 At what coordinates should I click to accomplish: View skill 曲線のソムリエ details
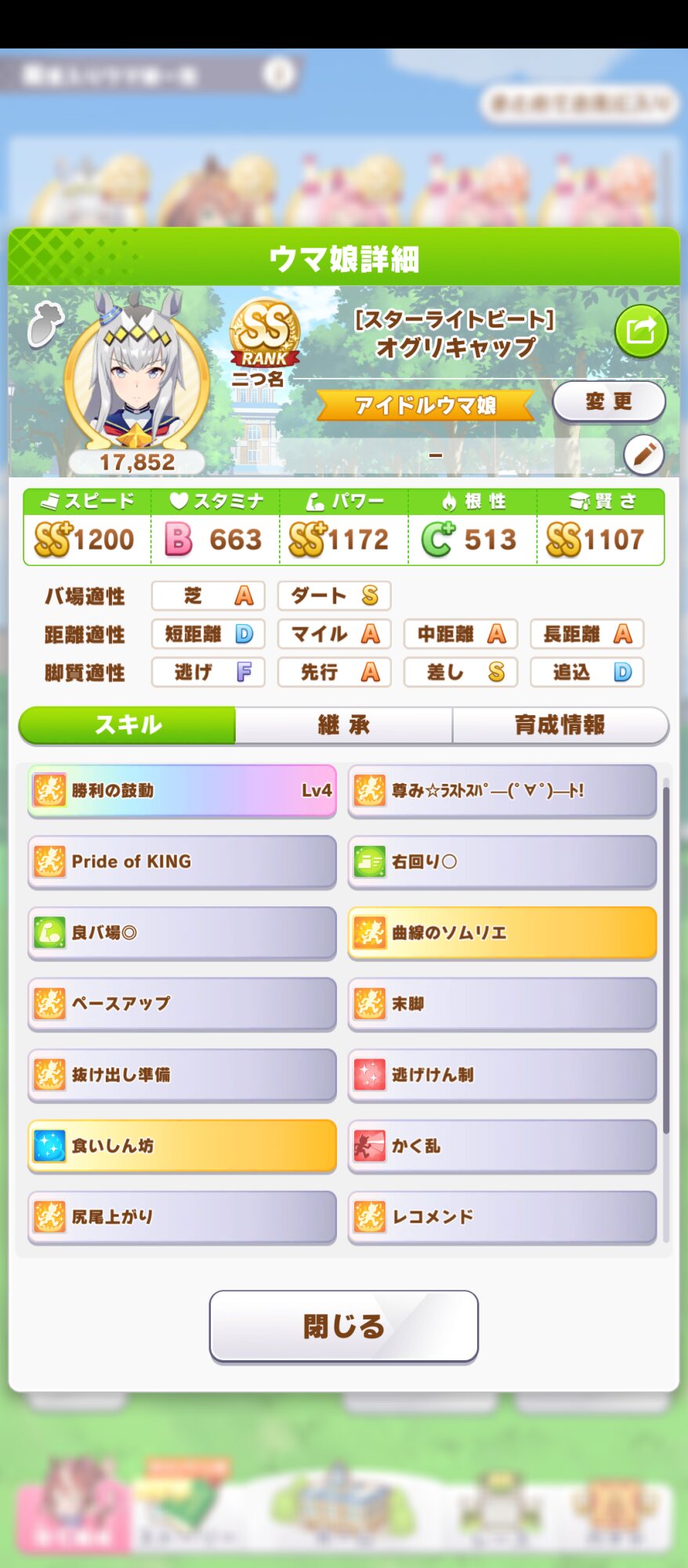click(x=502, y=932)
